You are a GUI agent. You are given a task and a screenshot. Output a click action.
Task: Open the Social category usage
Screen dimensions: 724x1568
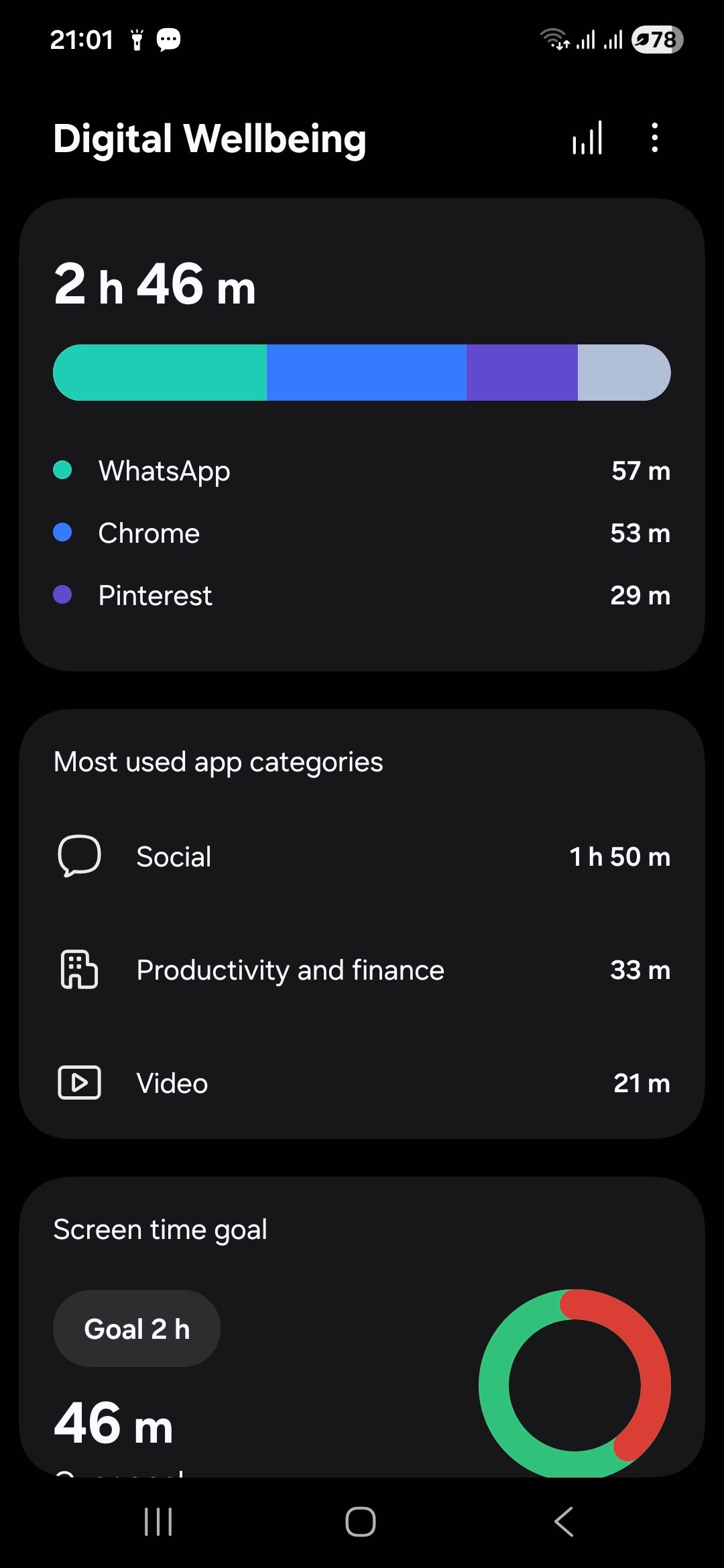click(362, 856)
